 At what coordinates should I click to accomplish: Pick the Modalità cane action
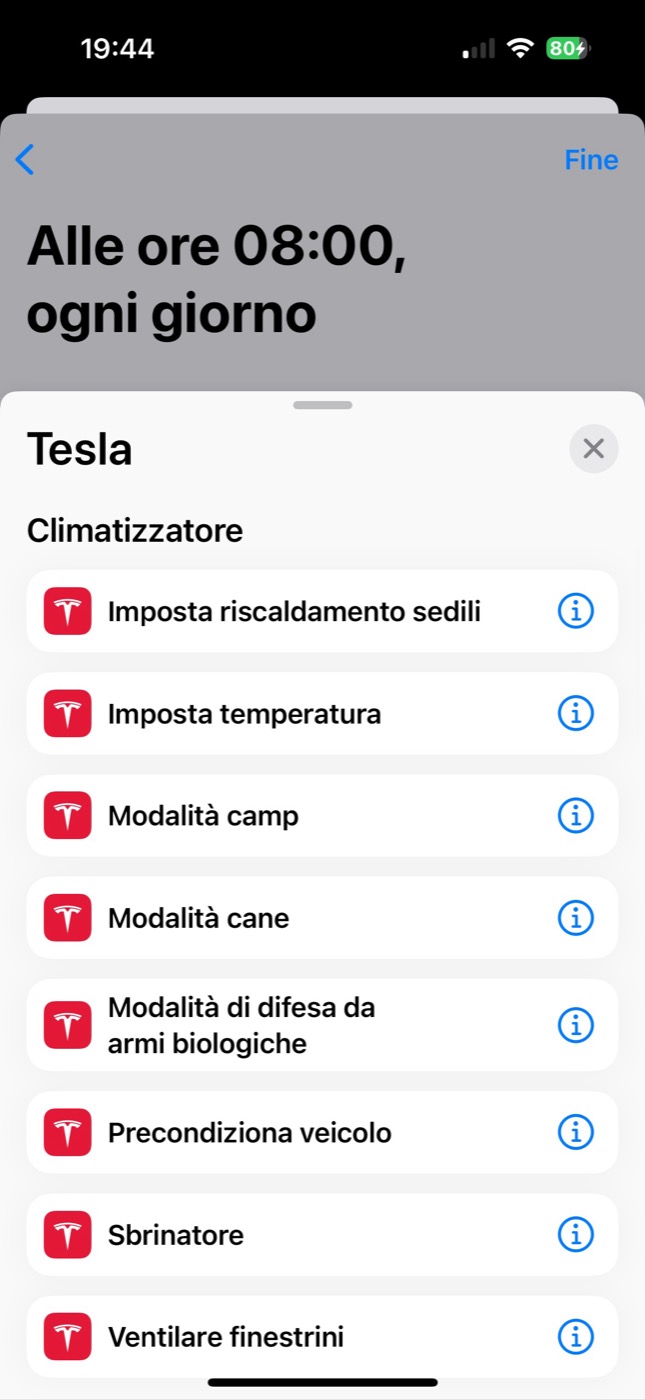click(198, 918)
